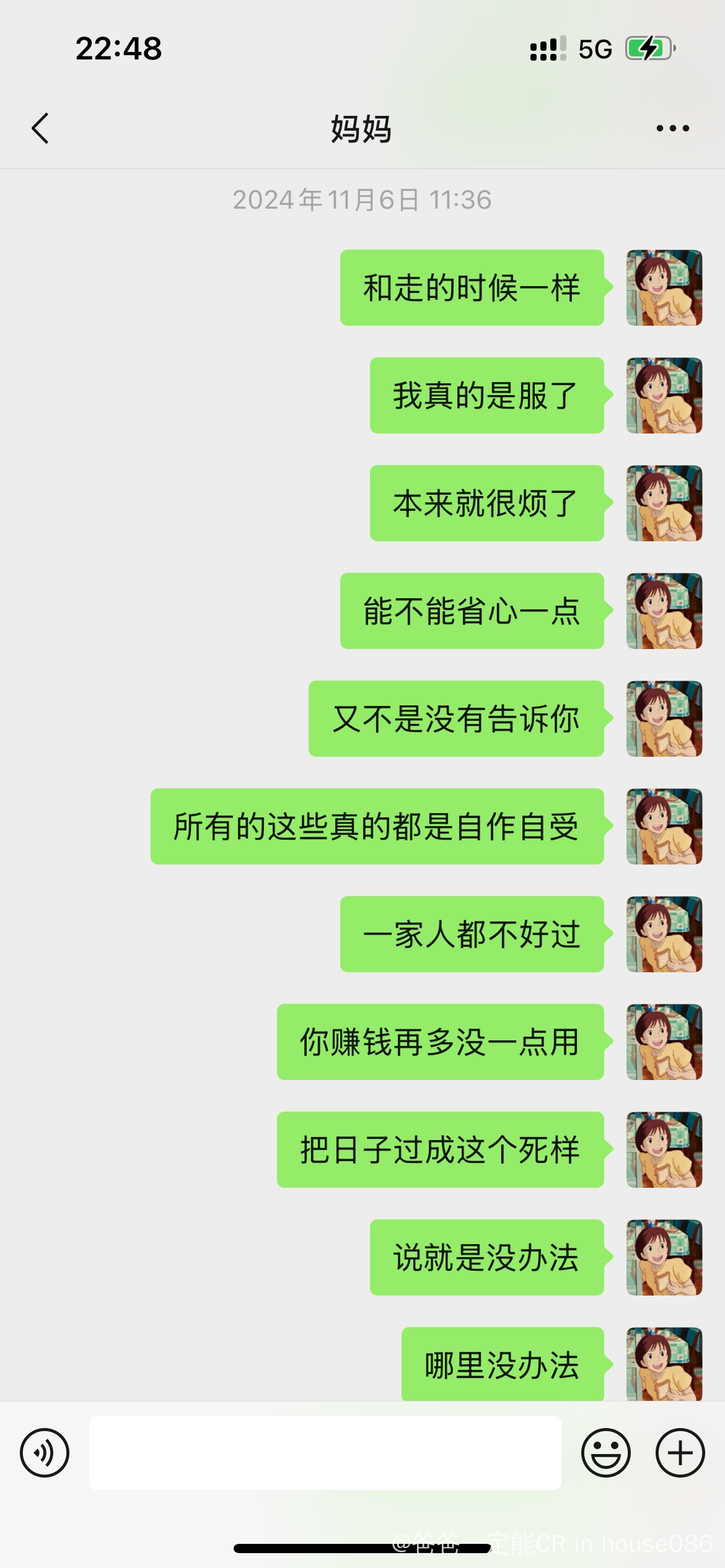Open the plus attachment menu

[680, 1452]
